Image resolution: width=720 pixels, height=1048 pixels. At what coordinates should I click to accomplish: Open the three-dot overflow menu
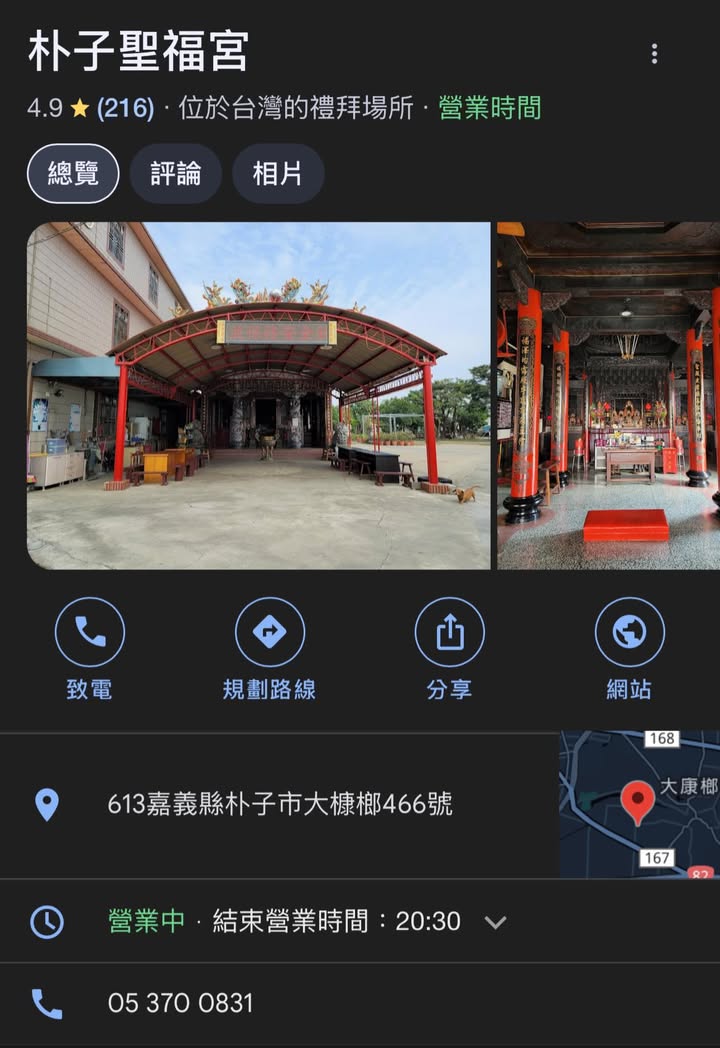[x=654, y=54]
